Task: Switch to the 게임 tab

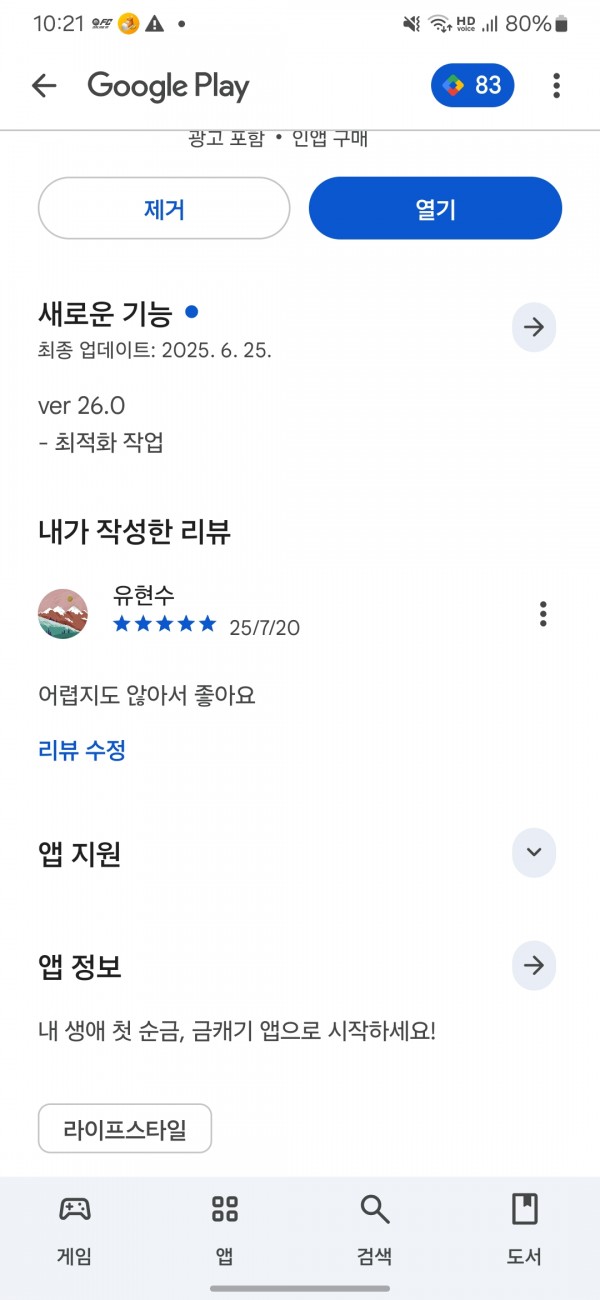Action: point(75,1230)
